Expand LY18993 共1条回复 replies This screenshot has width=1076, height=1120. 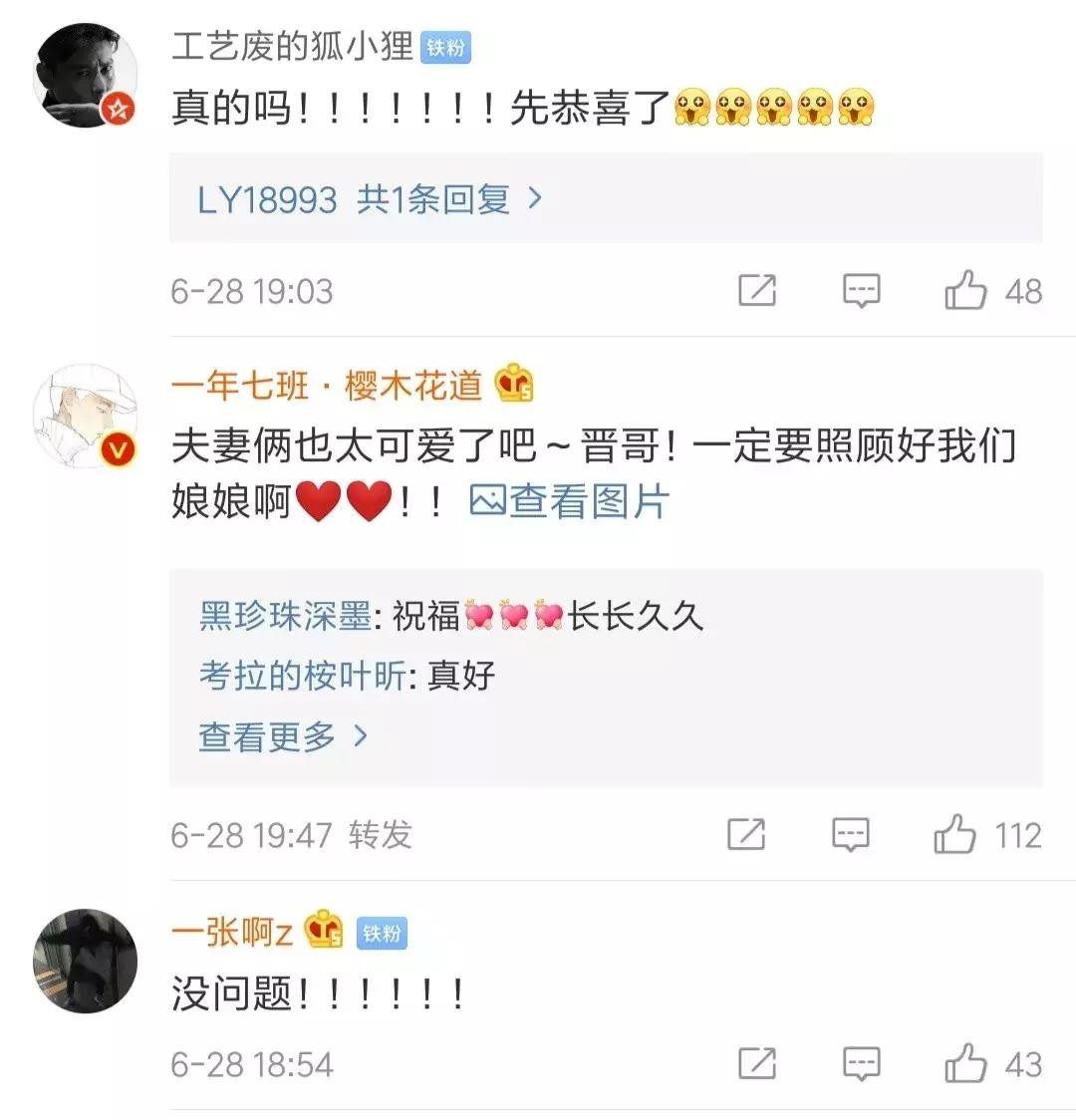[369, 199]
